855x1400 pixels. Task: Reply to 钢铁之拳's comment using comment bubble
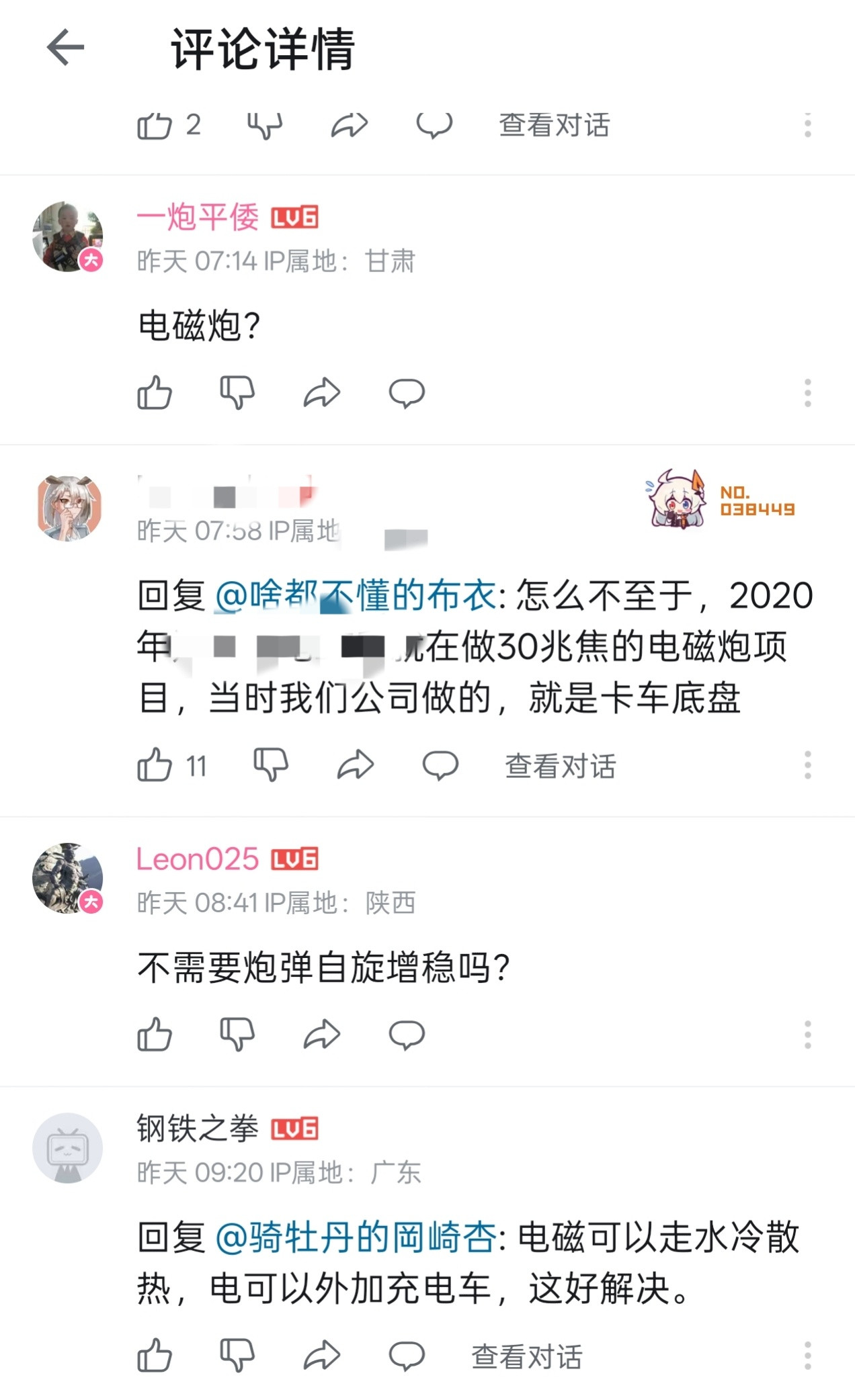pos(406,1357)
